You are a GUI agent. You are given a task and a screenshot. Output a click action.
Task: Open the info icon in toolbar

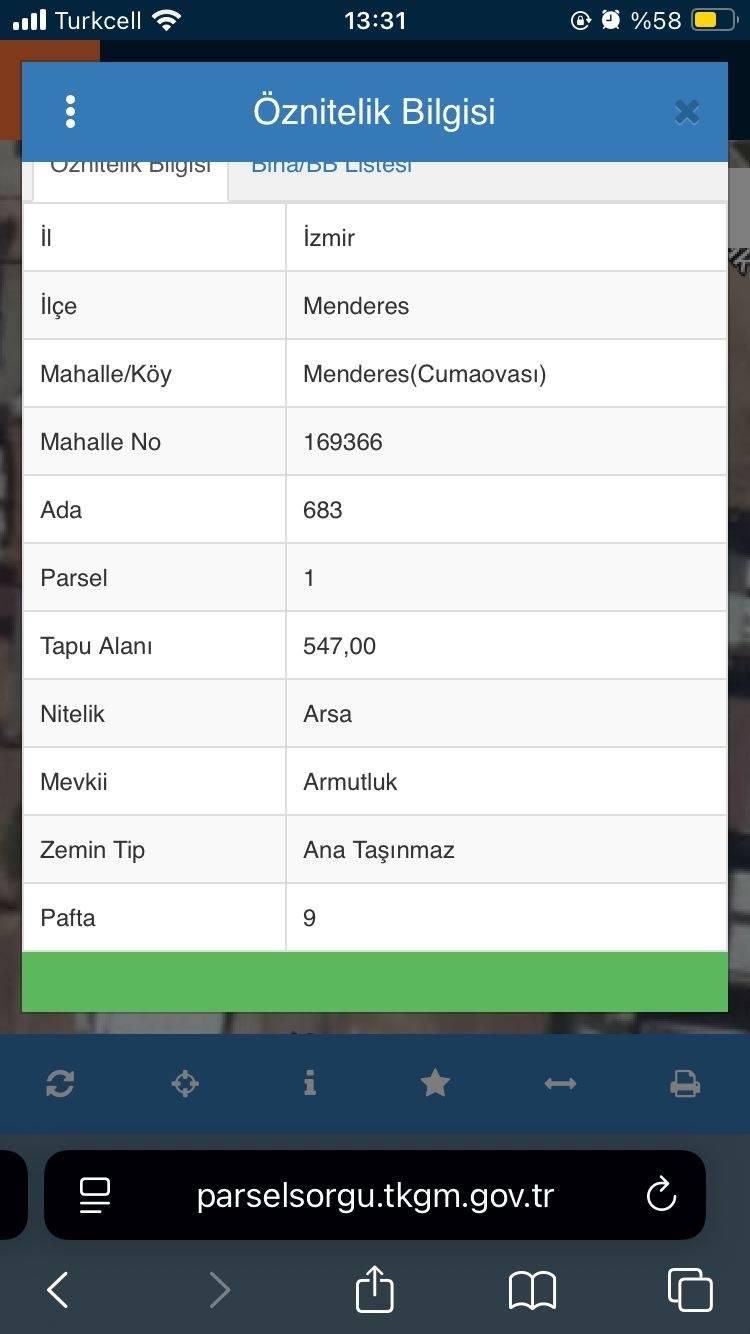[310, 1083]
